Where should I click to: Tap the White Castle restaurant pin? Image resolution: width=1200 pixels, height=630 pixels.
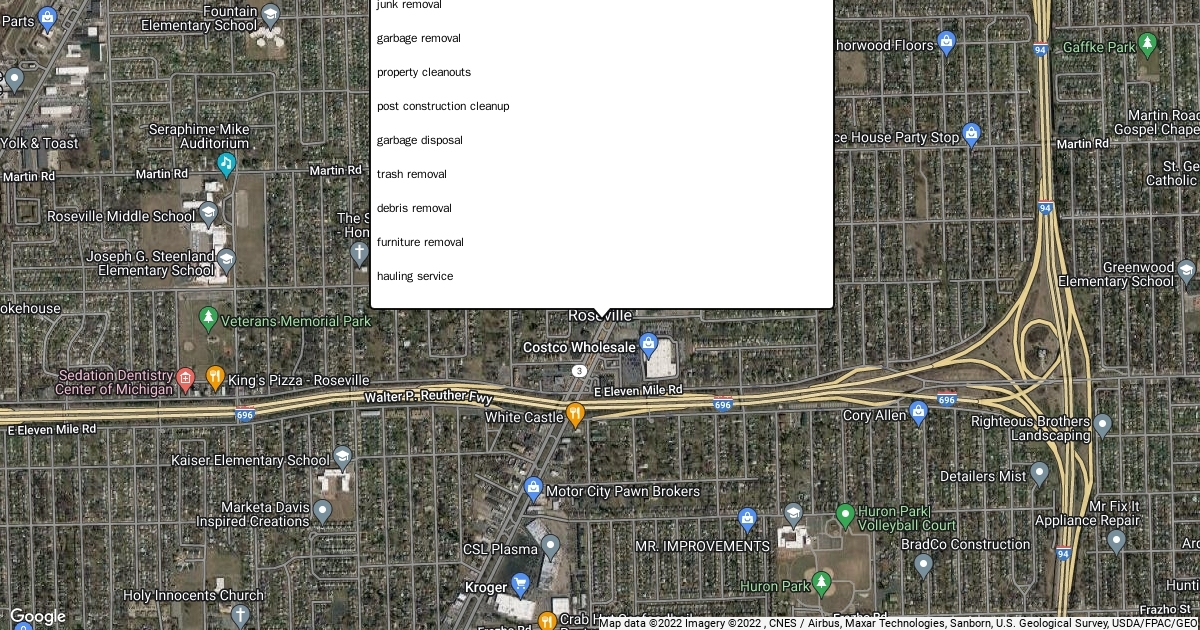click(x=575, y=413)
